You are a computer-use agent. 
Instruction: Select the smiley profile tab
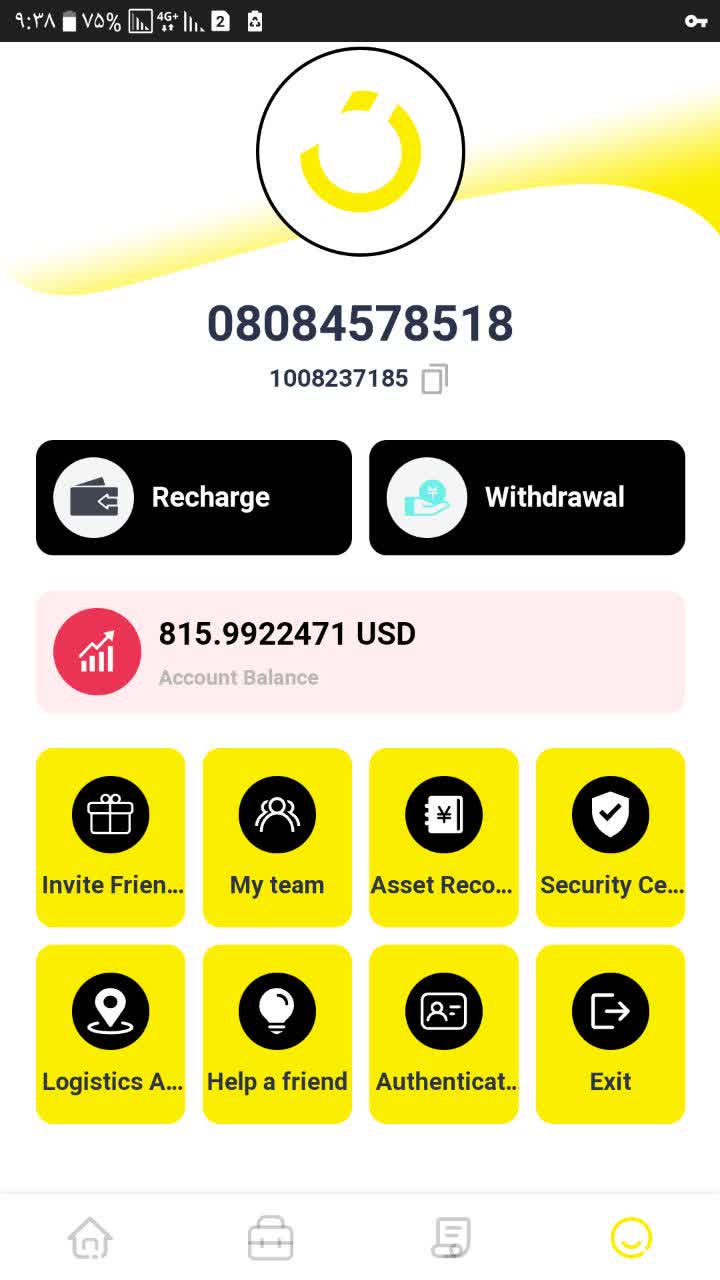[x=631, y=1238]
